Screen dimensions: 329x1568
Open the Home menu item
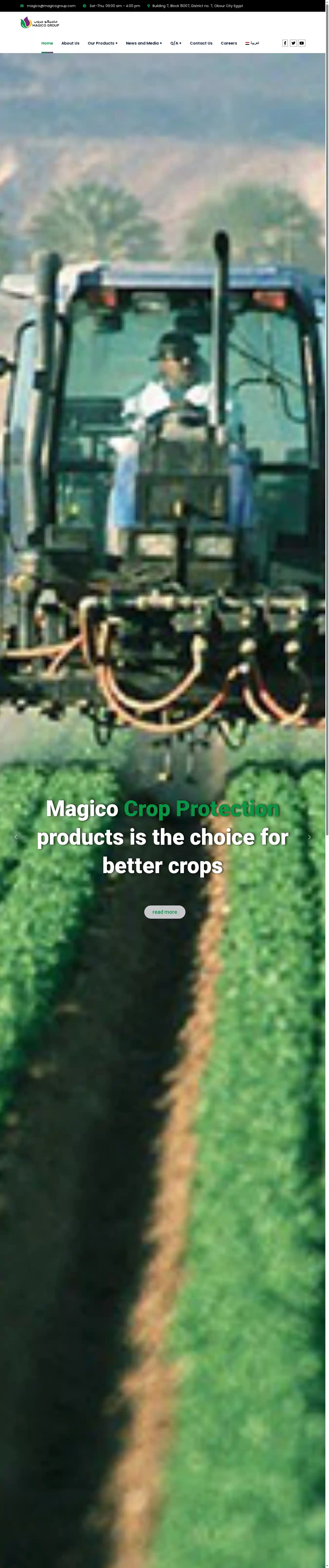coord(47,43)
